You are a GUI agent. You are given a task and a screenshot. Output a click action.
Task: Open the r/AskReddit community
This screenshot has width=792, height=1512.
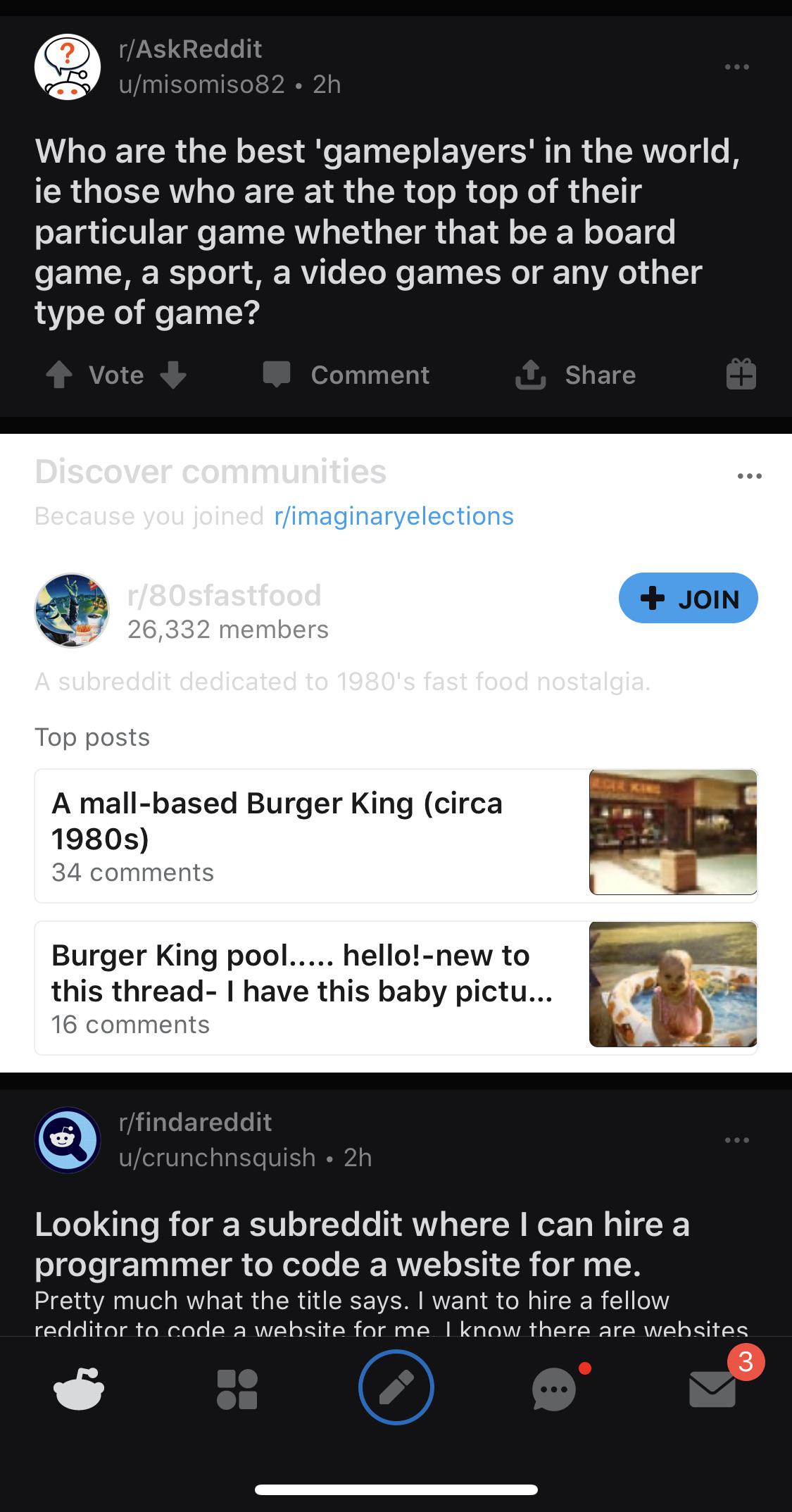[x=190, y=49]
